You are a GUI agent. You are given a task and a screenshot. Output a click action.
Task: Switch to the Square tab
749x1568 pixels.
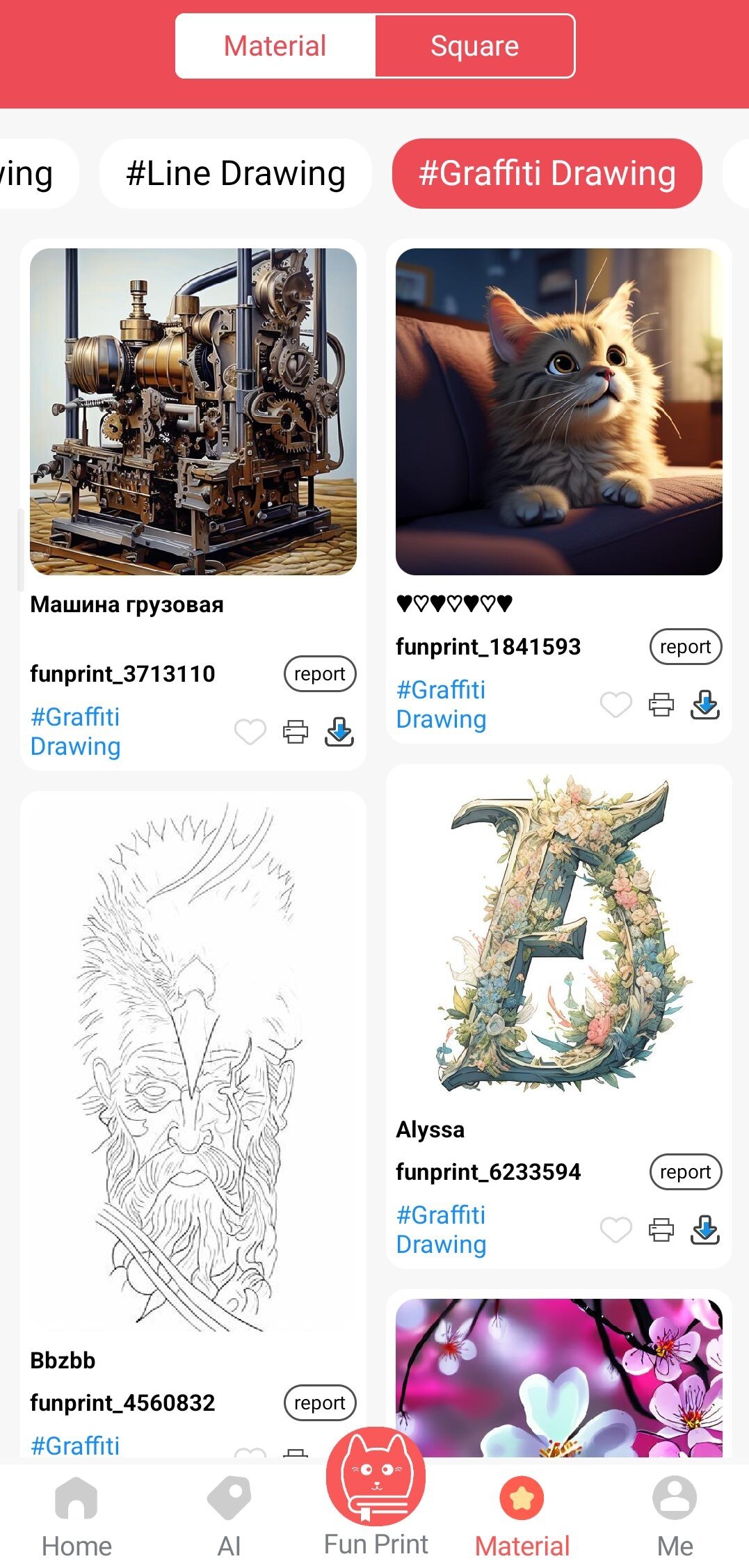click(x=474, y=46)
